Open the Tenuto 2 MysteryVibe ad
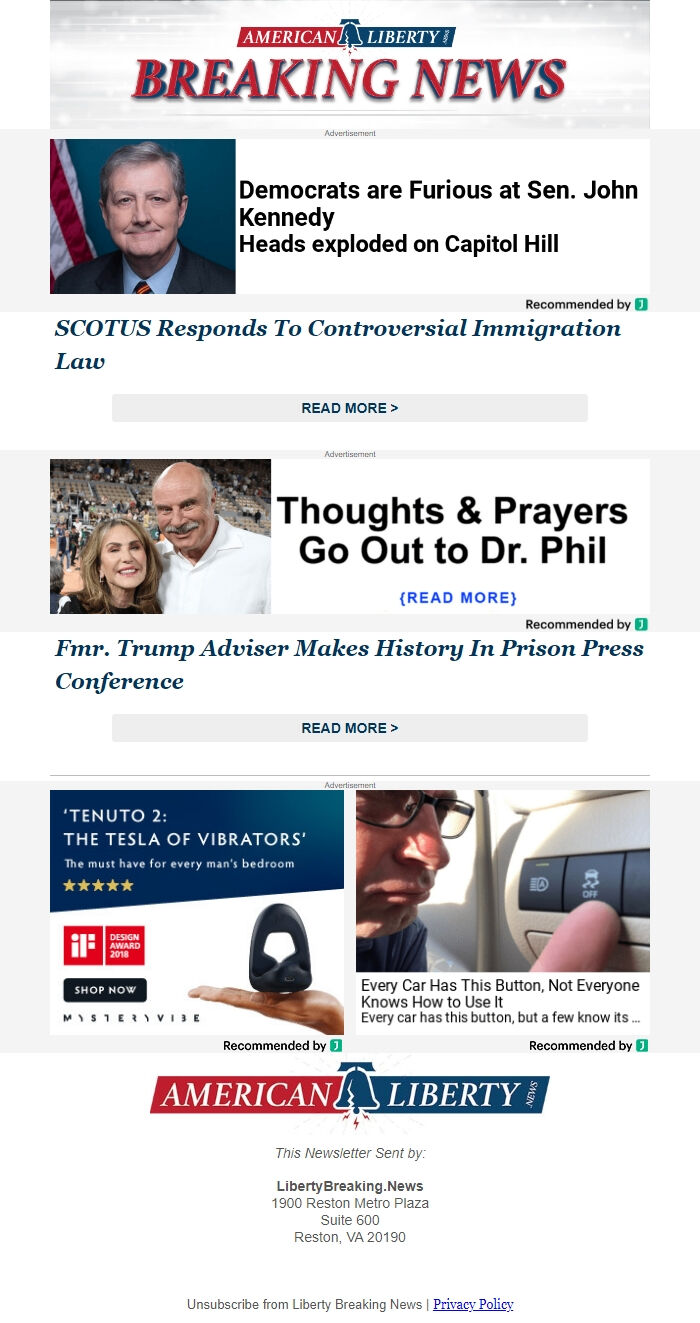The image size is (700, 1323). [197, 912]
